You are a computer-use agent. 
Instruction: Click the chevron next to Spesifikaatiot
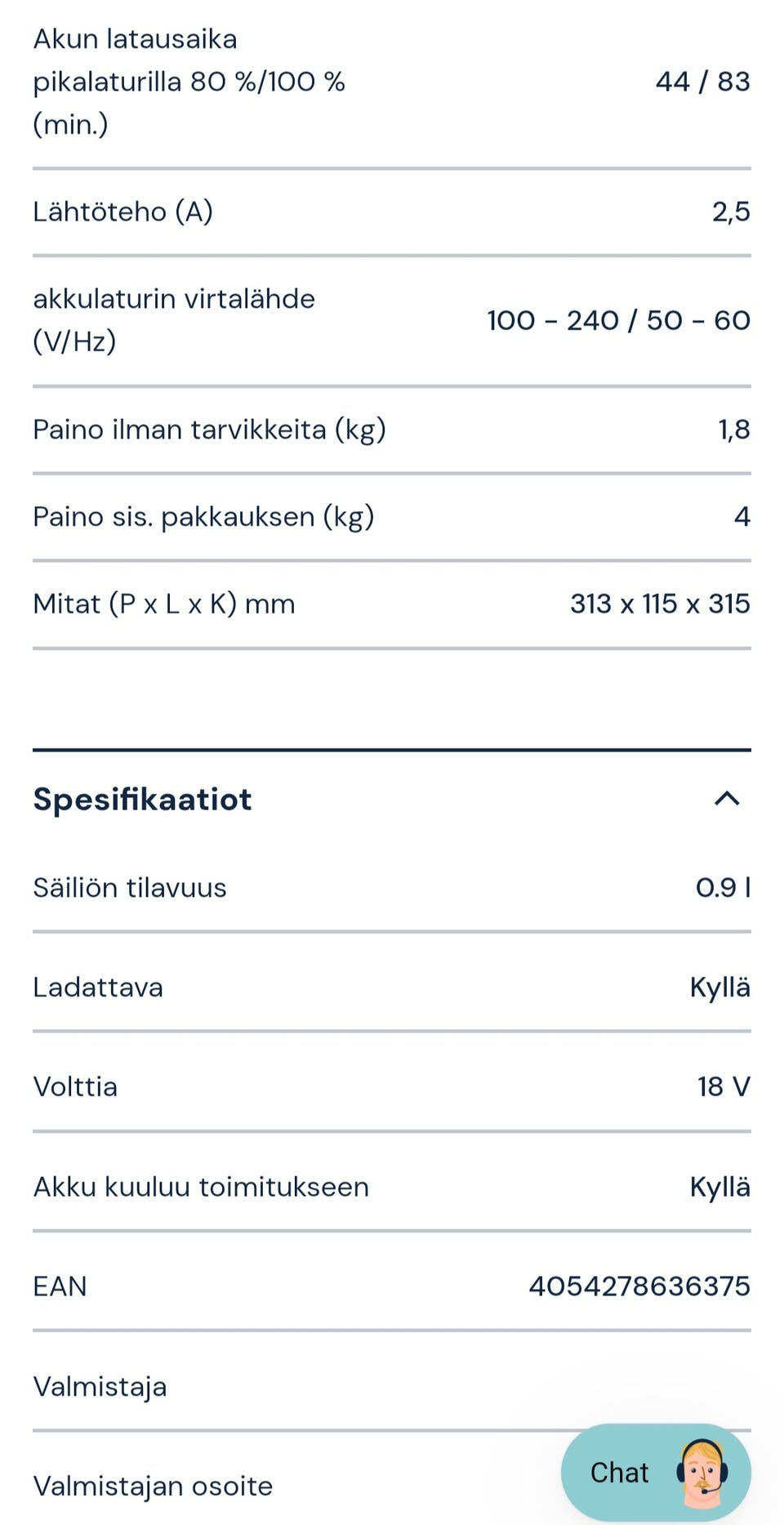click(x=725, y=799)
